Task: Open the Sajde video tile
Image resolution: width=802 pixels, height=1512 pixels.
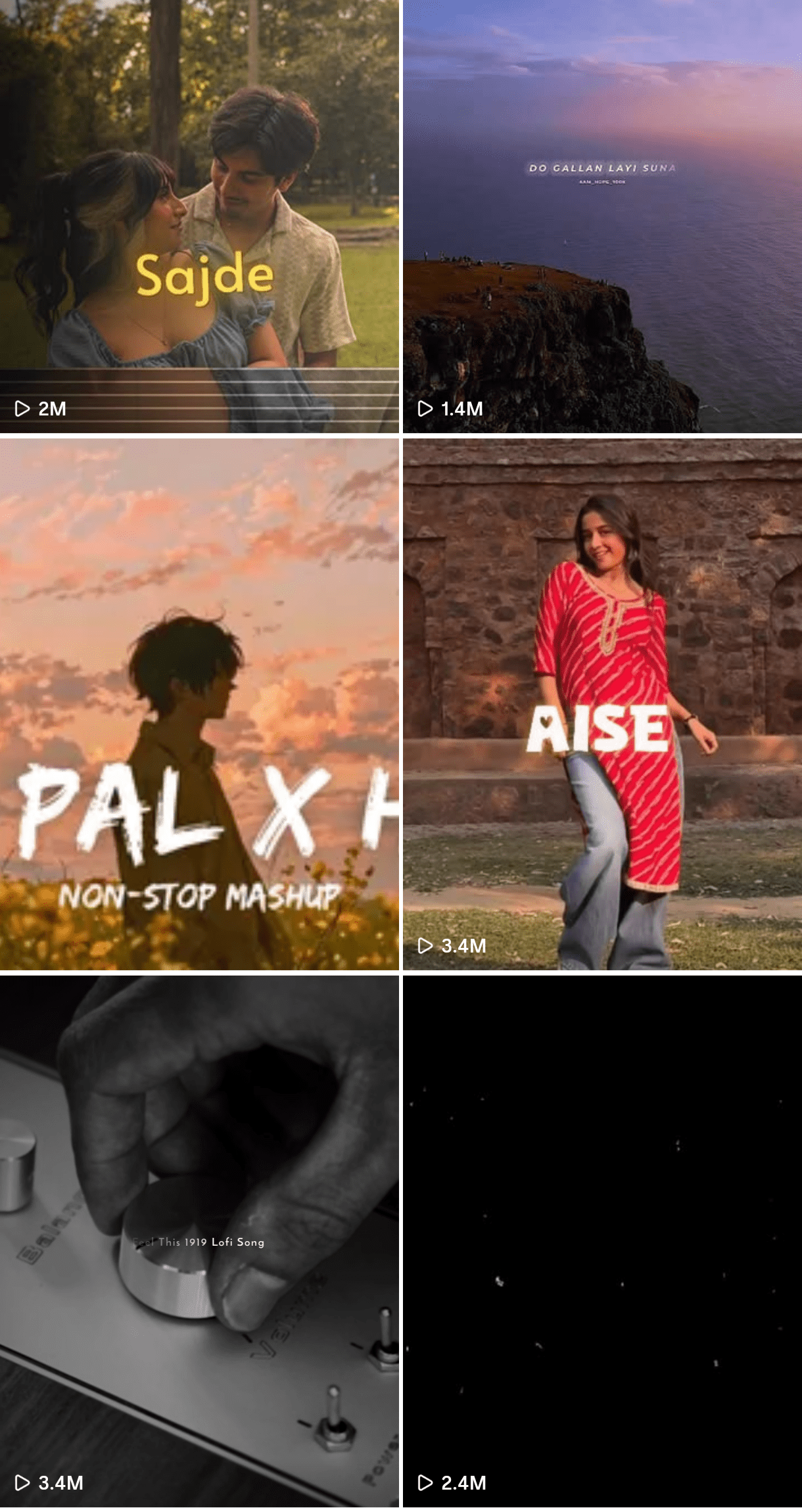Action: pos(199,217)
